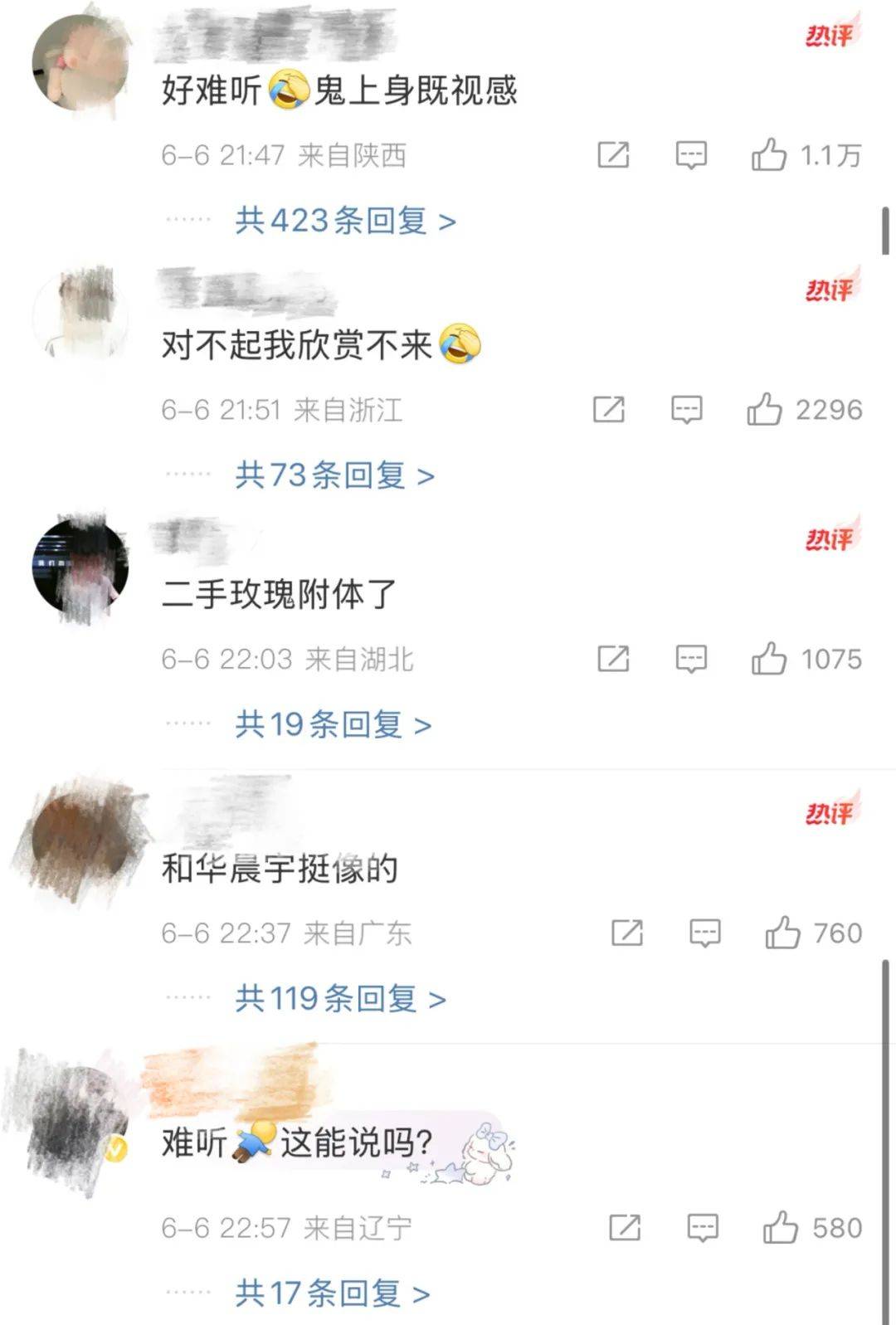Image resolution: width=896 pixels, height=1325 pixels.
Task: Reply to the comment '二手玫瑰附体了'
Action: click(x=691, y=660)
